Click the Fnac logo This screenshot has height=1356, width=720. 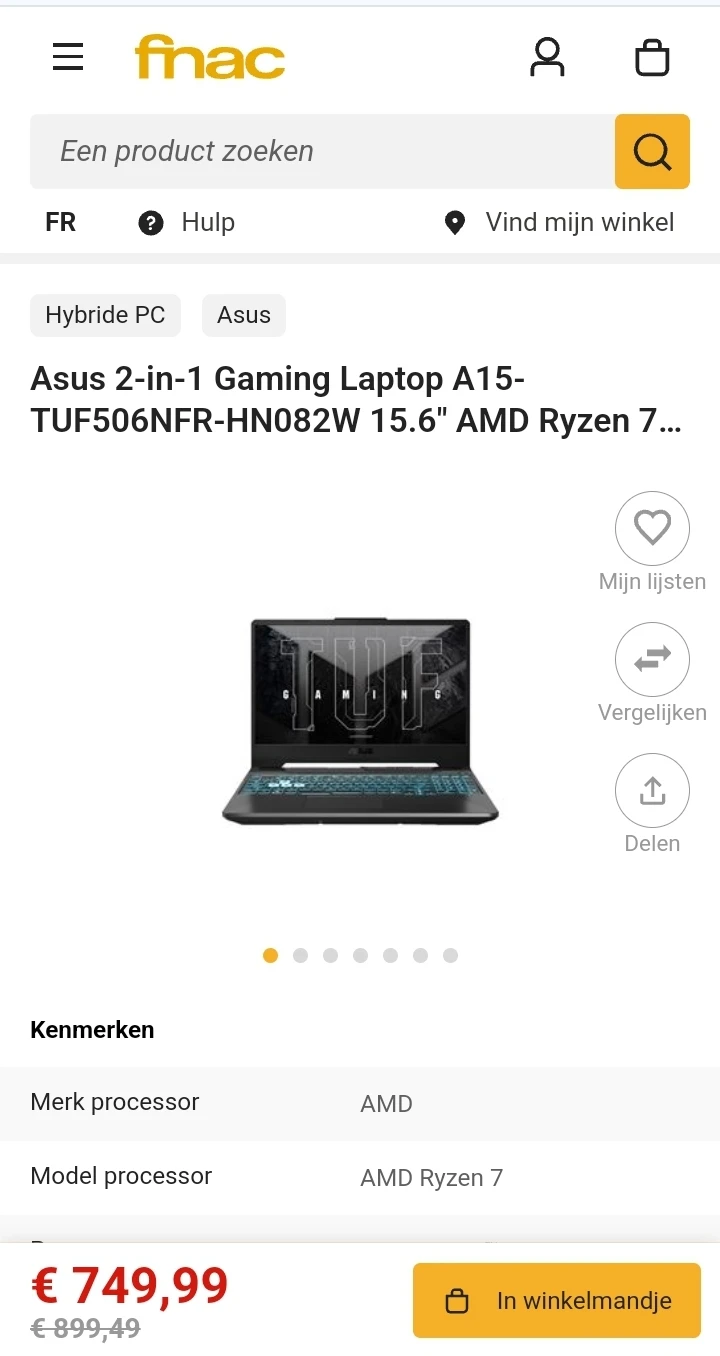click(x=209, y=57)
